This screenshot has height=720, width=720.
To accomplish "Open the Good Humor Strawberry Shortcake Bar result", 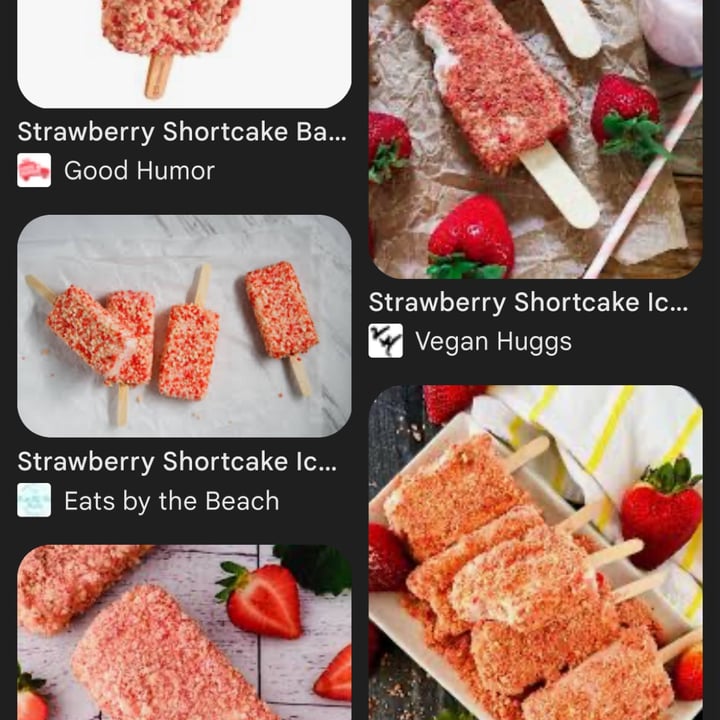I will (x=184, y=50).
